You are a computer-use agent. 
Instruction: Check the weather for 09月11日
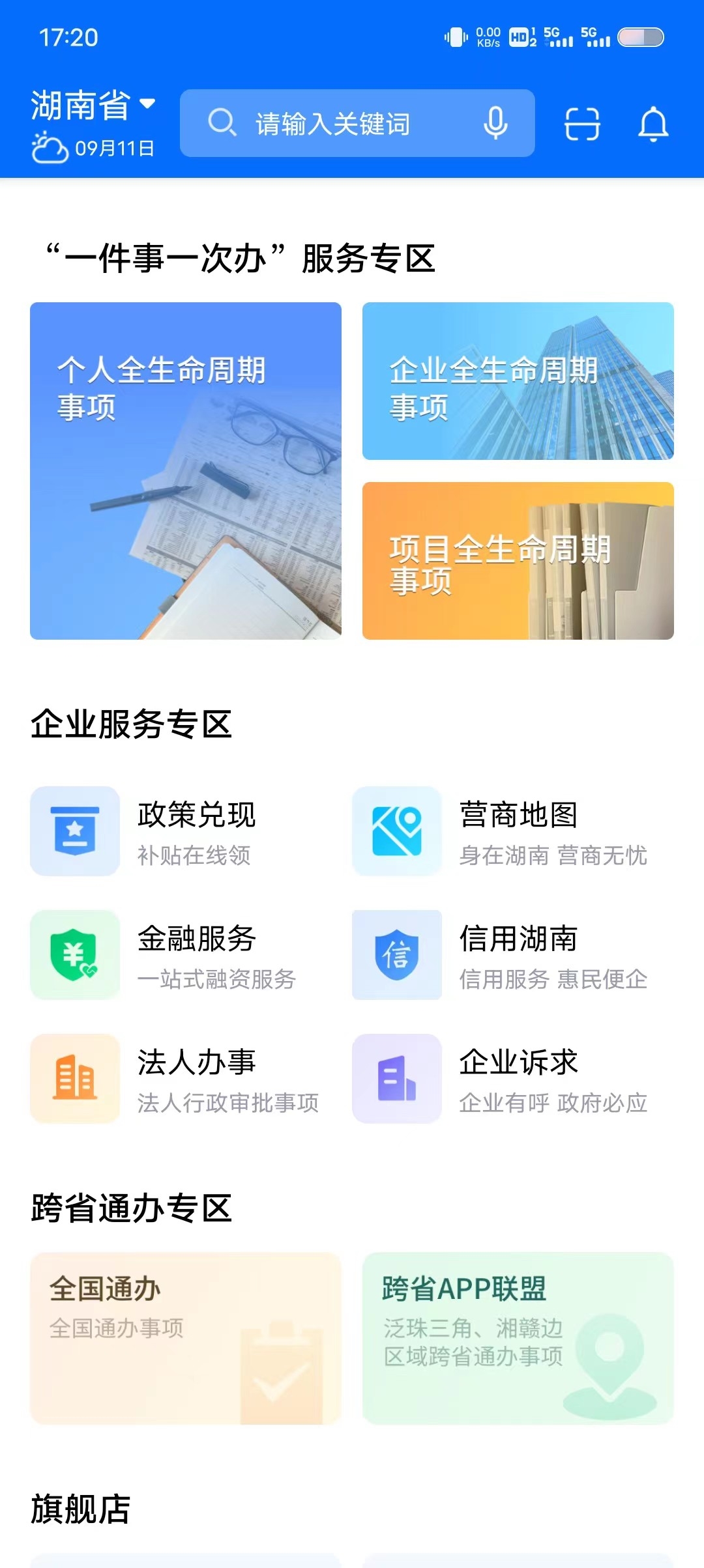(93, 148)
